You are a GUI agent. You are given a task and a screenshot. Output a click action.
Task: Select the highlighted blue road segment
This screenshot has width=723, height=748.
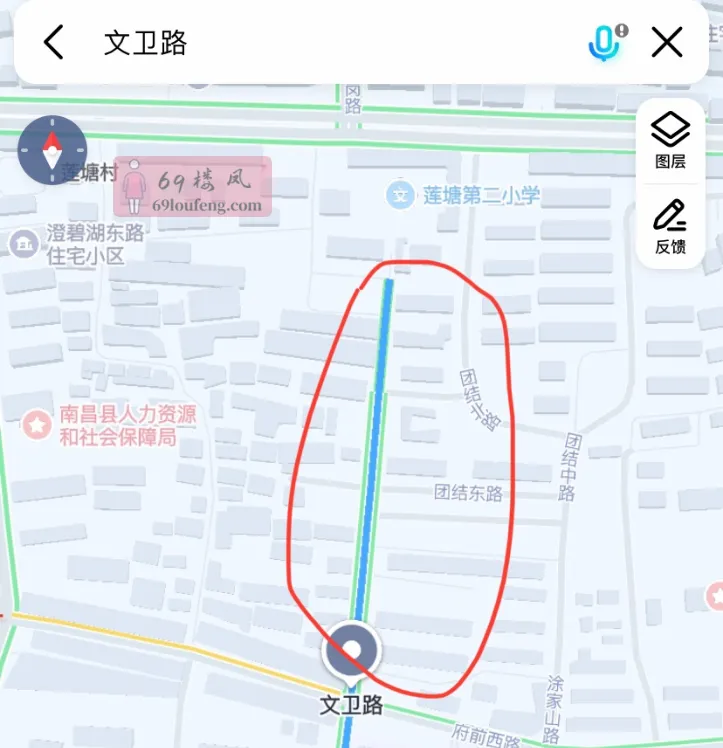pos(379,420)
